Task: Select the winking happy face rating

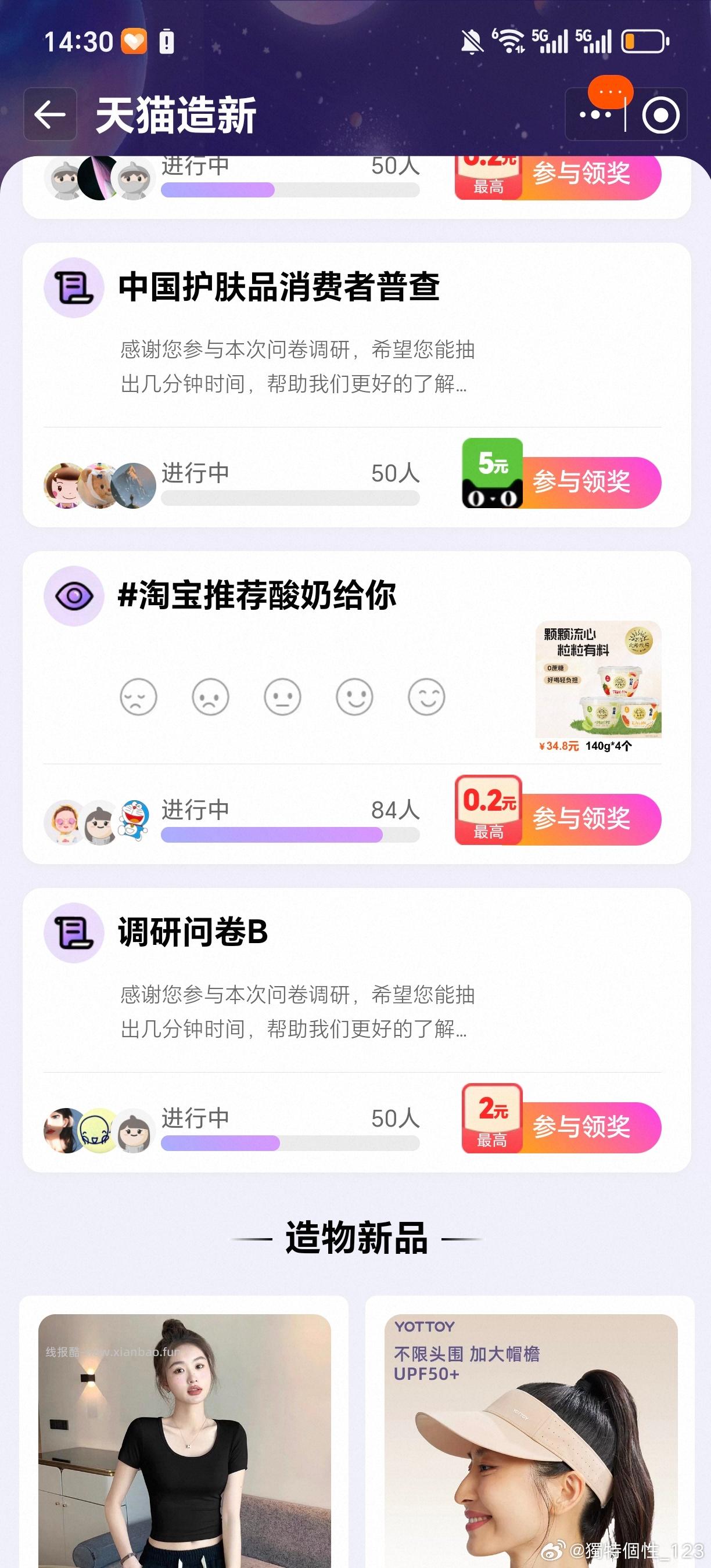Action: (x=428, y=697)
